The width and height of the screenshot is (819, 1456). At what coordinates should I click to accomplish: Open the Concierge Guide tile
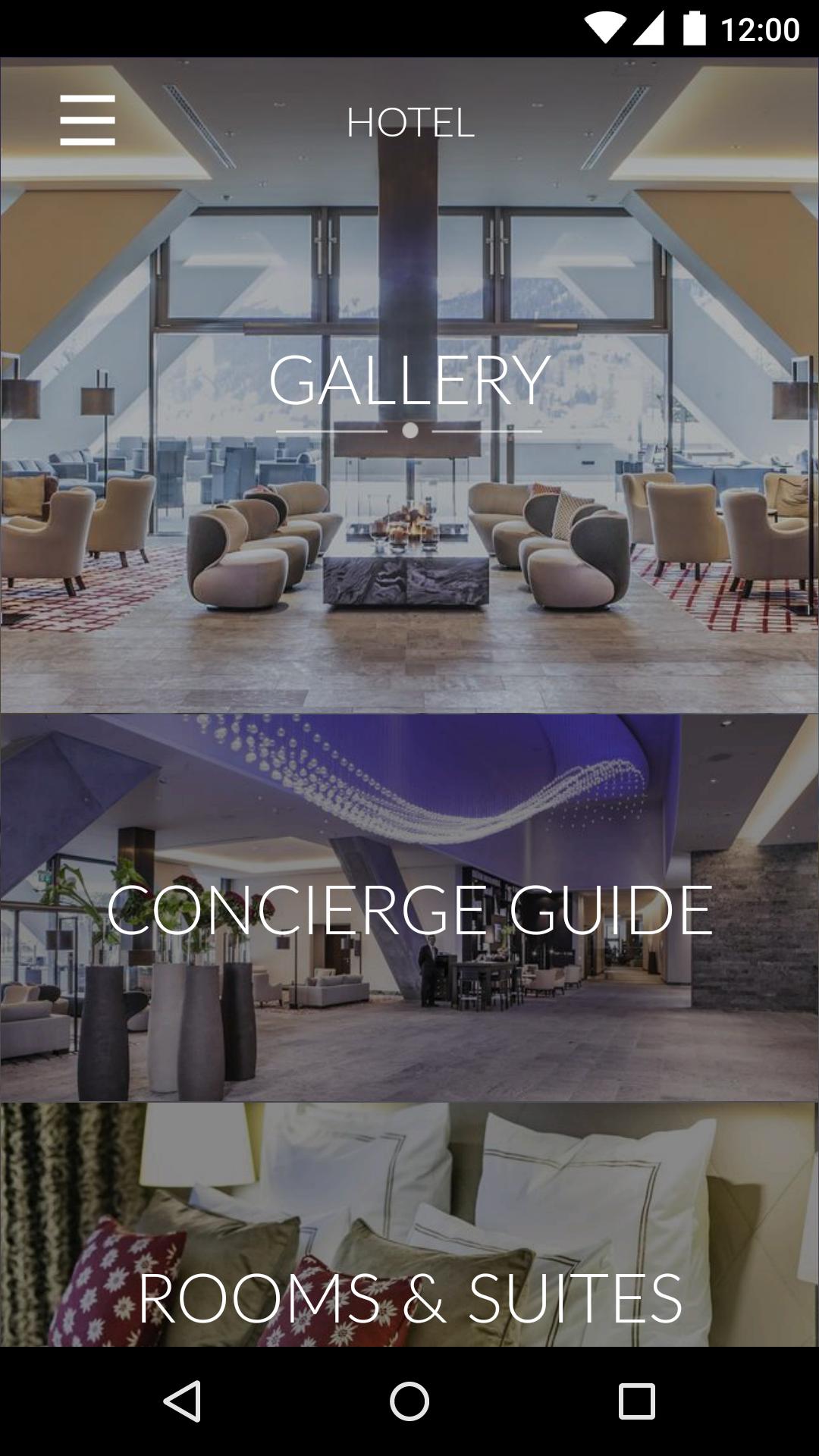click(409, 908)
